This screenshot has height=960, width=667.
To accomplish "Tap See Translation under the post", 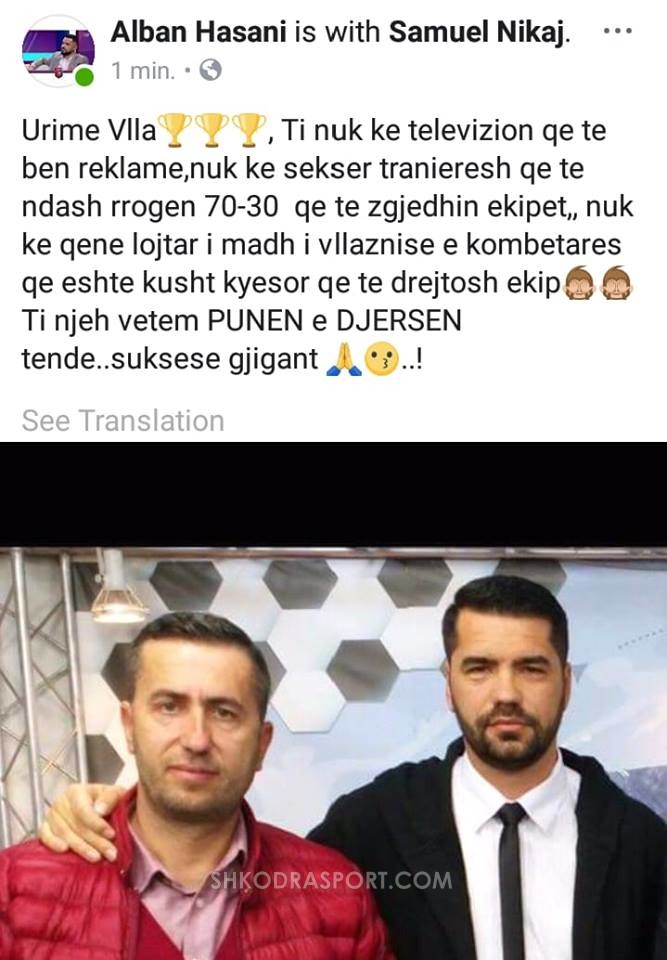I will [x=123, y=421].
